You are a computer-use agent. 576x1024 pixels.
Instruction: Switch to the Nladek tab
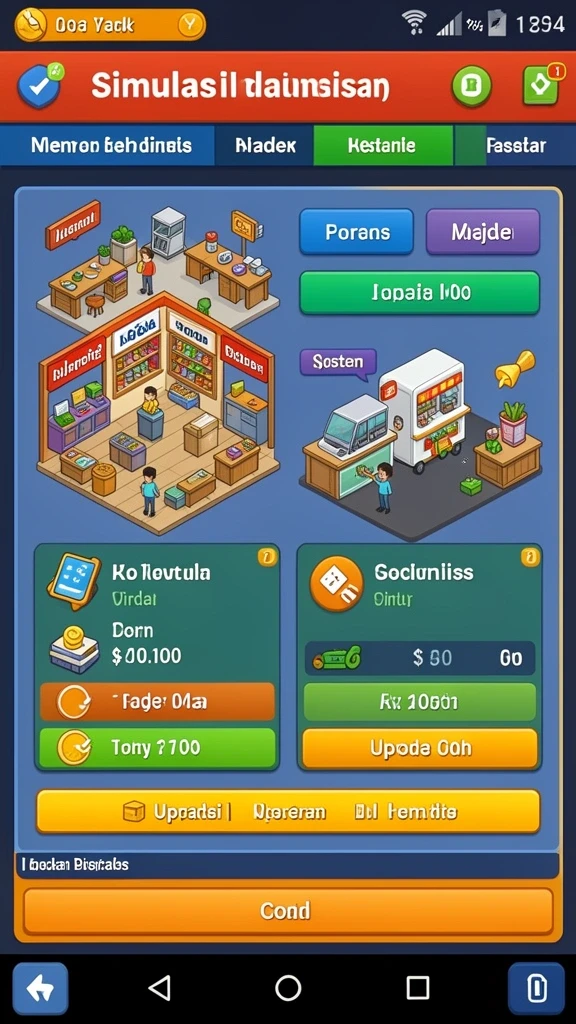[x=264, y=145]
